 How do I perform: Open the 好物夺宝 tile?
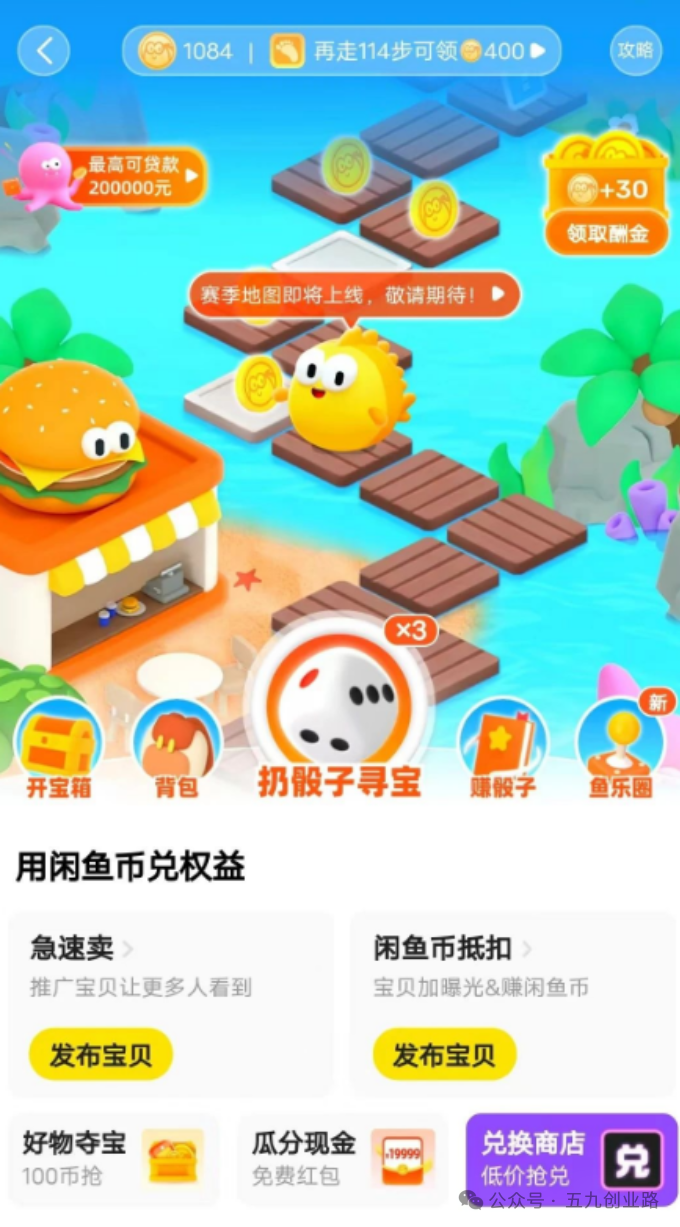pyautogui.click(x=113, y=1160)
